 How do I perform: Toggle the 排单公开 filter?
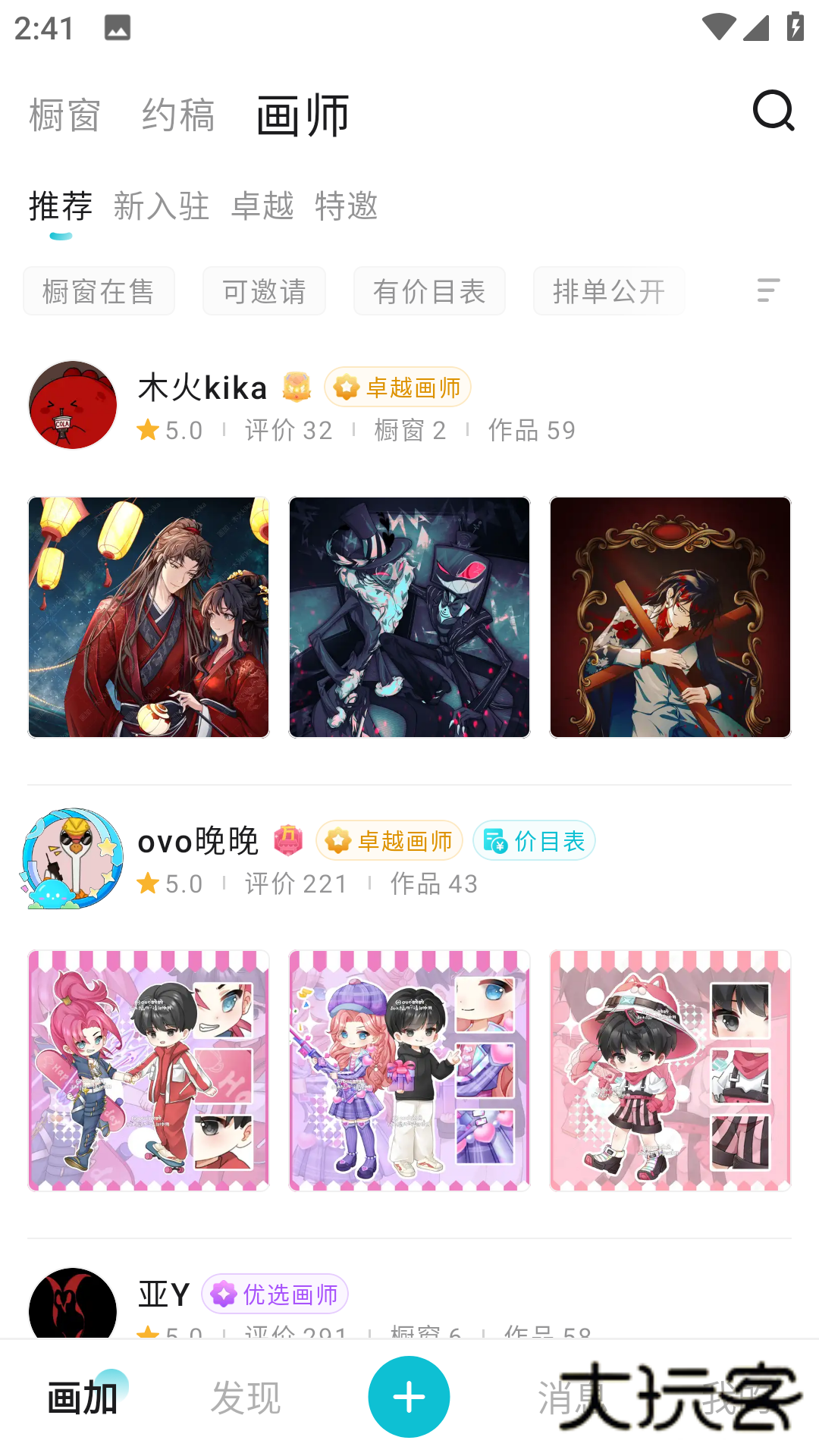pos(609,290)
